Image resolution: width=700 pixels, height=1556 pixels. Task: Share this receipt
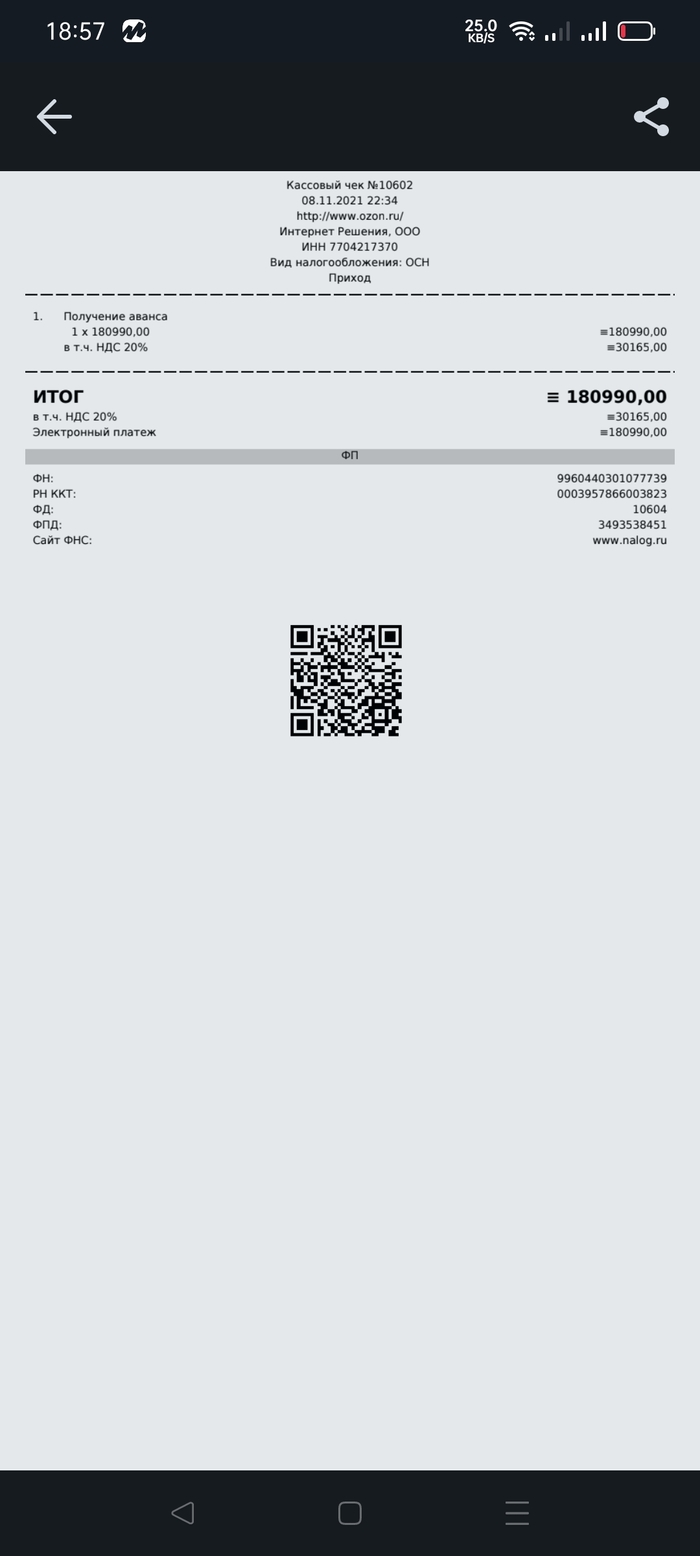pyautogui.click(x=651, y=117)
